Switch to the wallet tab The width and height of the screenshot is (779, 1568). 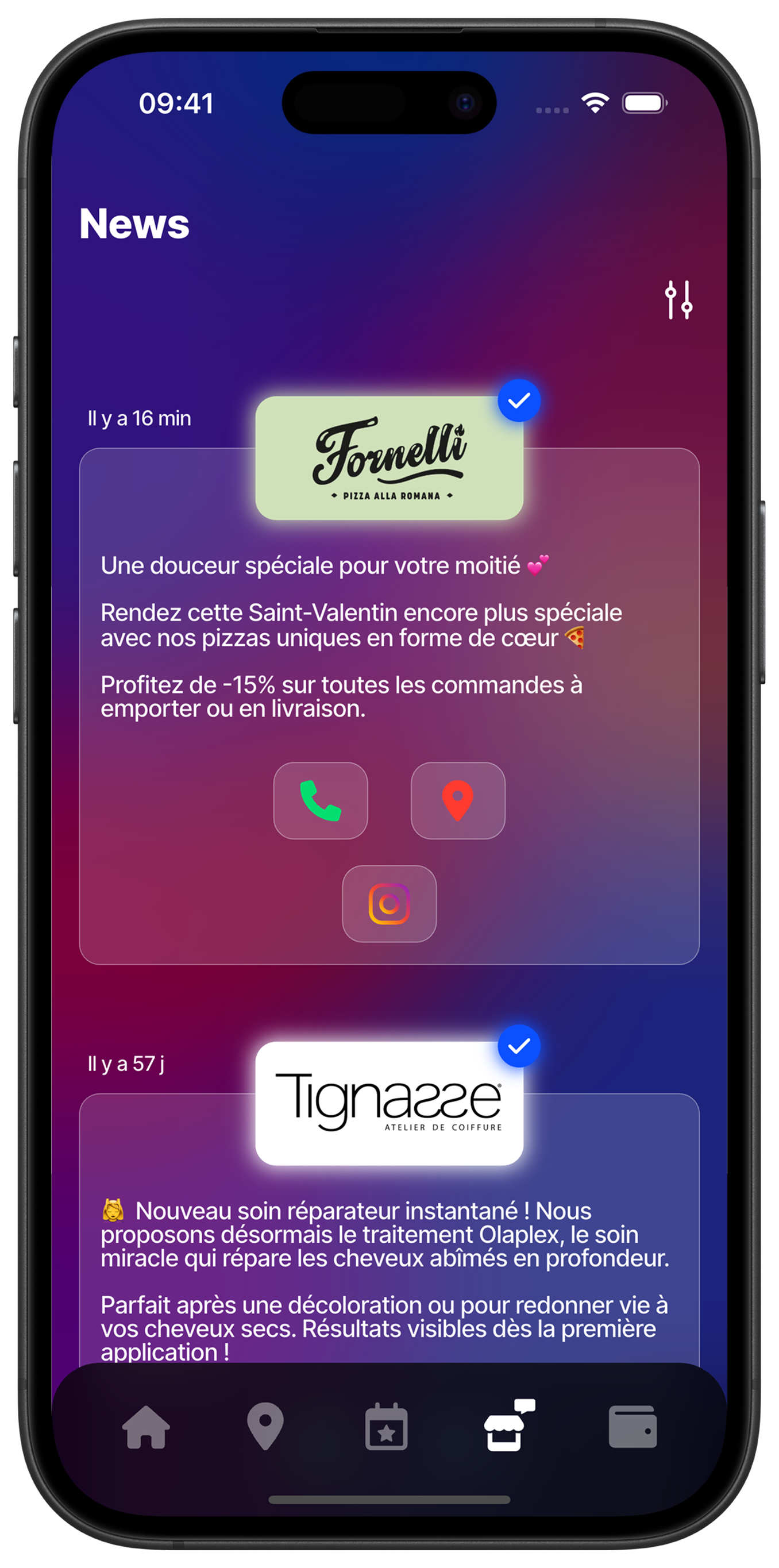point(633,1427)
